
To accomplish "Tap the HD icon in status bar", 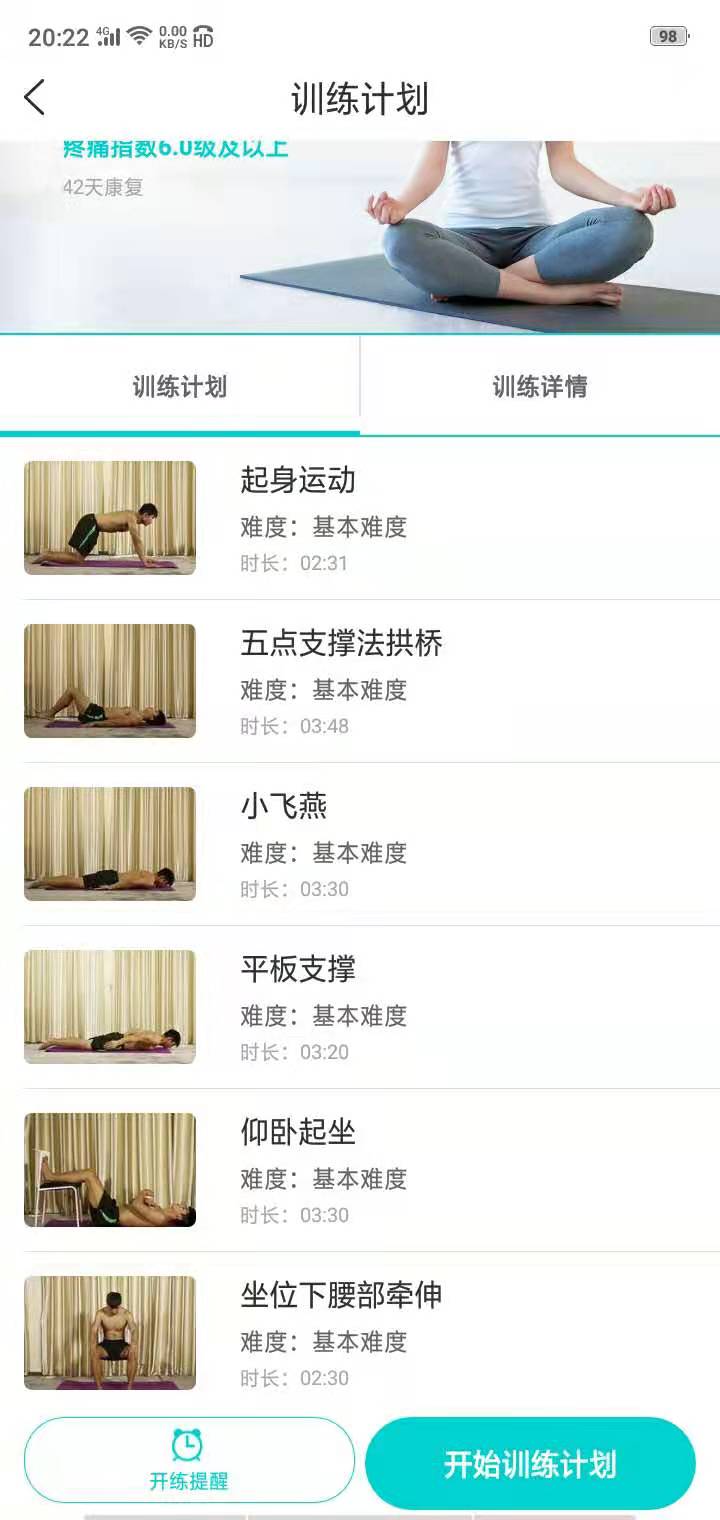I will pyautogui.click(x=202, y=34).
